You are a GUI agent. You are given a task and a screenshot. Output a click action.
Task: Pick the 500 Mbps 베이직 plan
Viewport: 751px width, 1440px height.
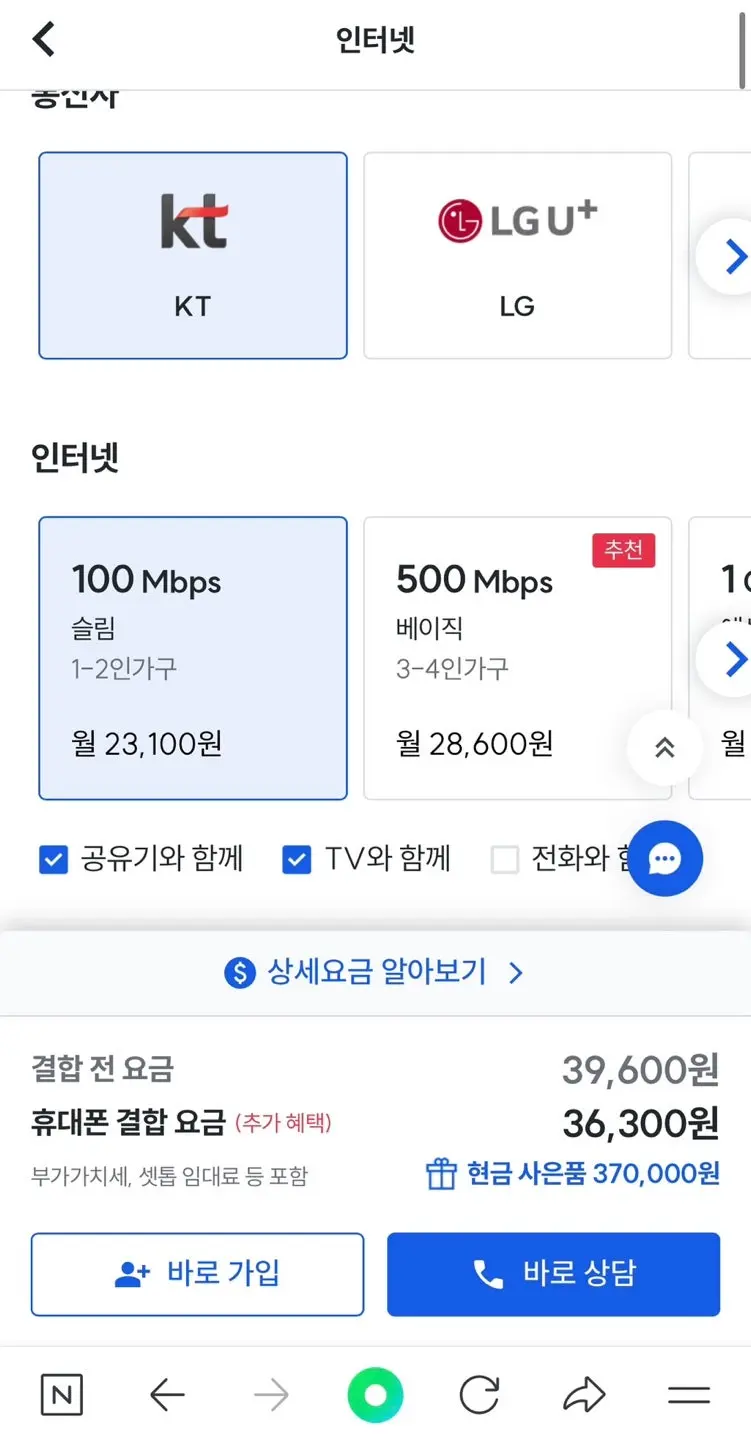click(x=517, y=658)
